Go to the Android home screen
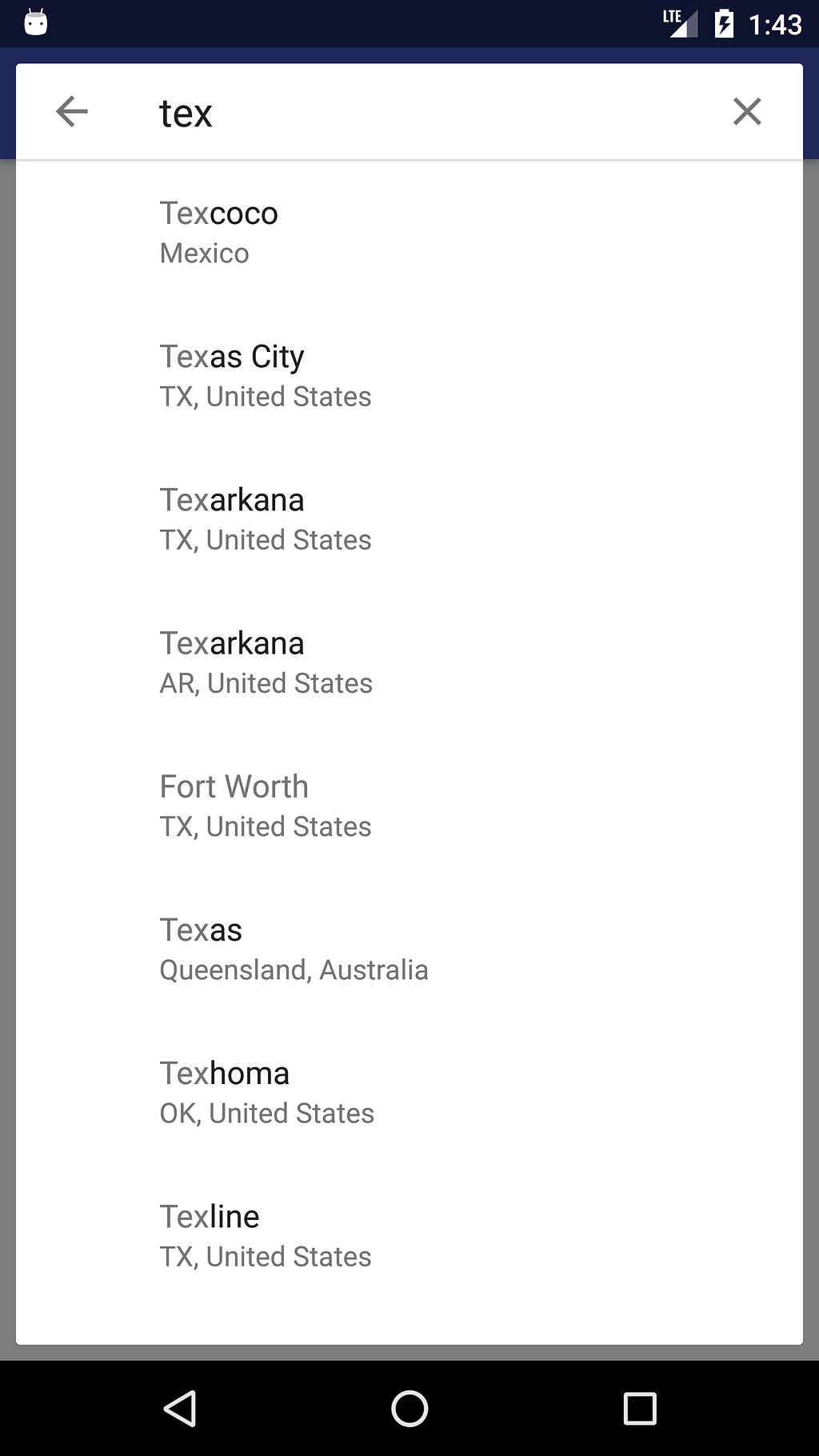 point(409,1409)
